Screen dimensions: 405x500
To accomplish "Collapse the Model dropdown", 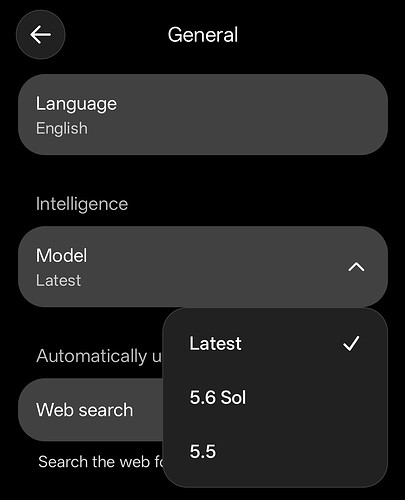I will pos(203,267).
